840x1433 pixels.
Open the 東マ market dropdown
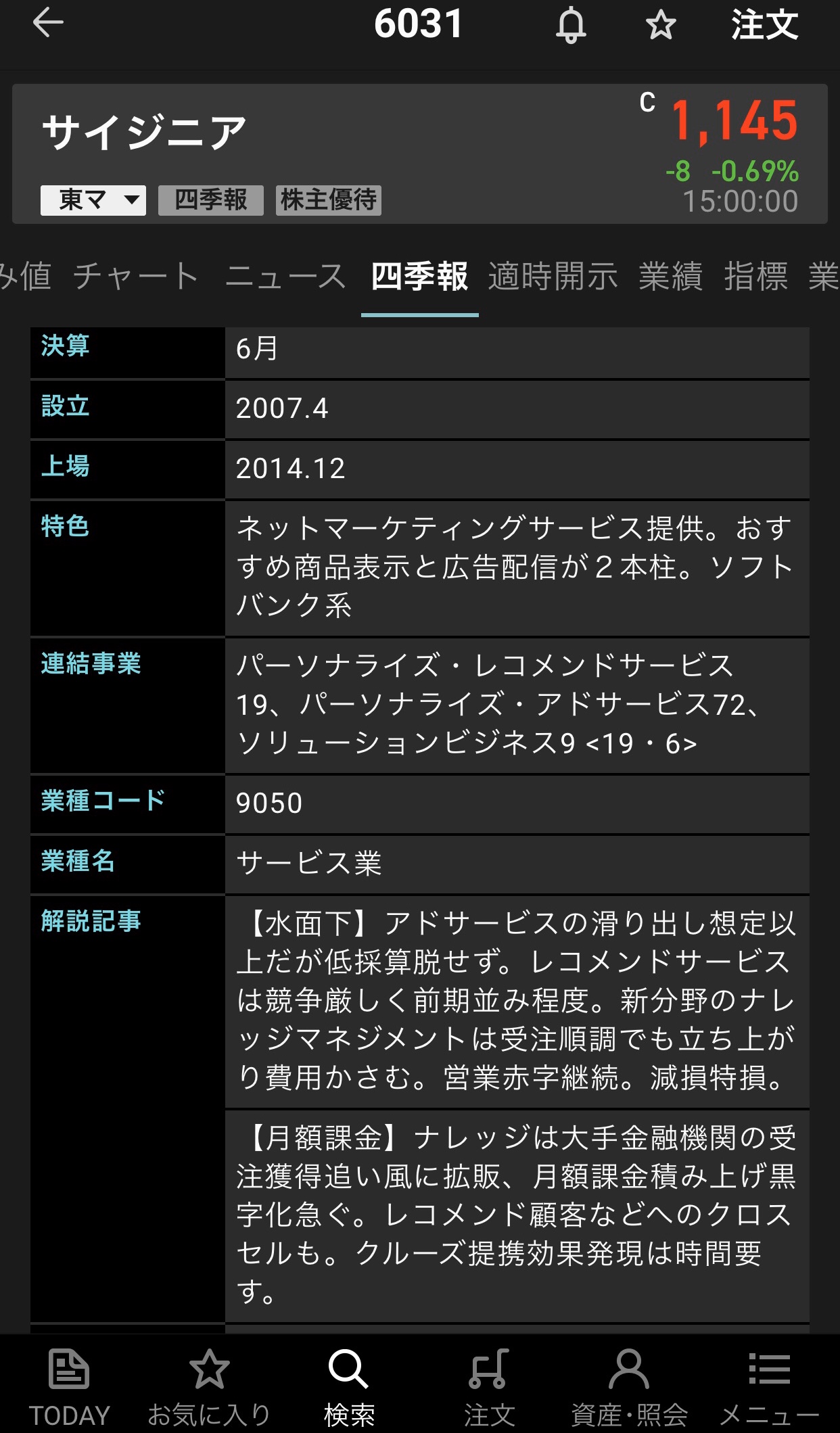[x=93, y=200]
